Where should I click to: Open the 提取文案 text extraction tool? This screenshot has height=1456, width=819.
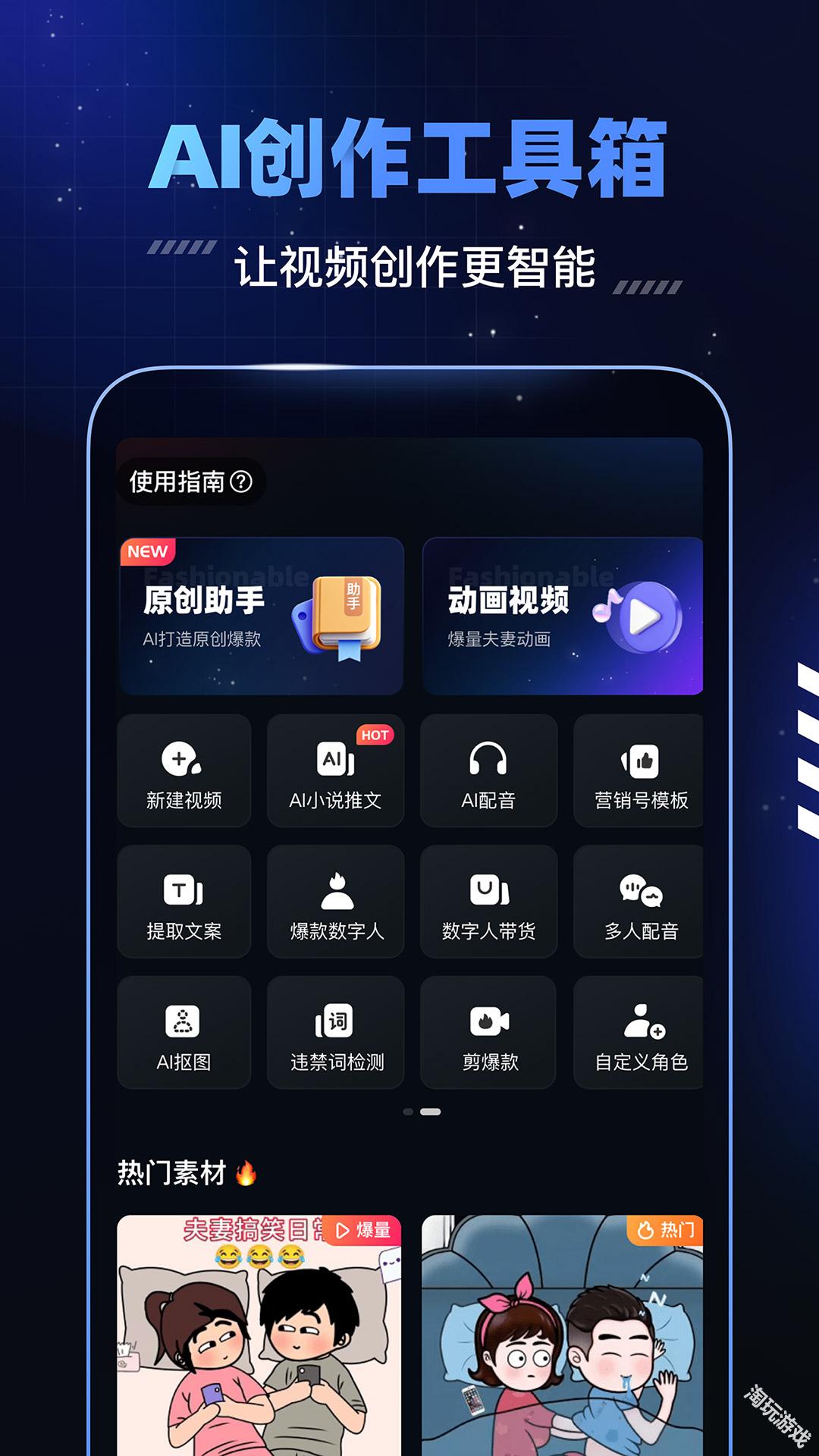tap(184, 901)
